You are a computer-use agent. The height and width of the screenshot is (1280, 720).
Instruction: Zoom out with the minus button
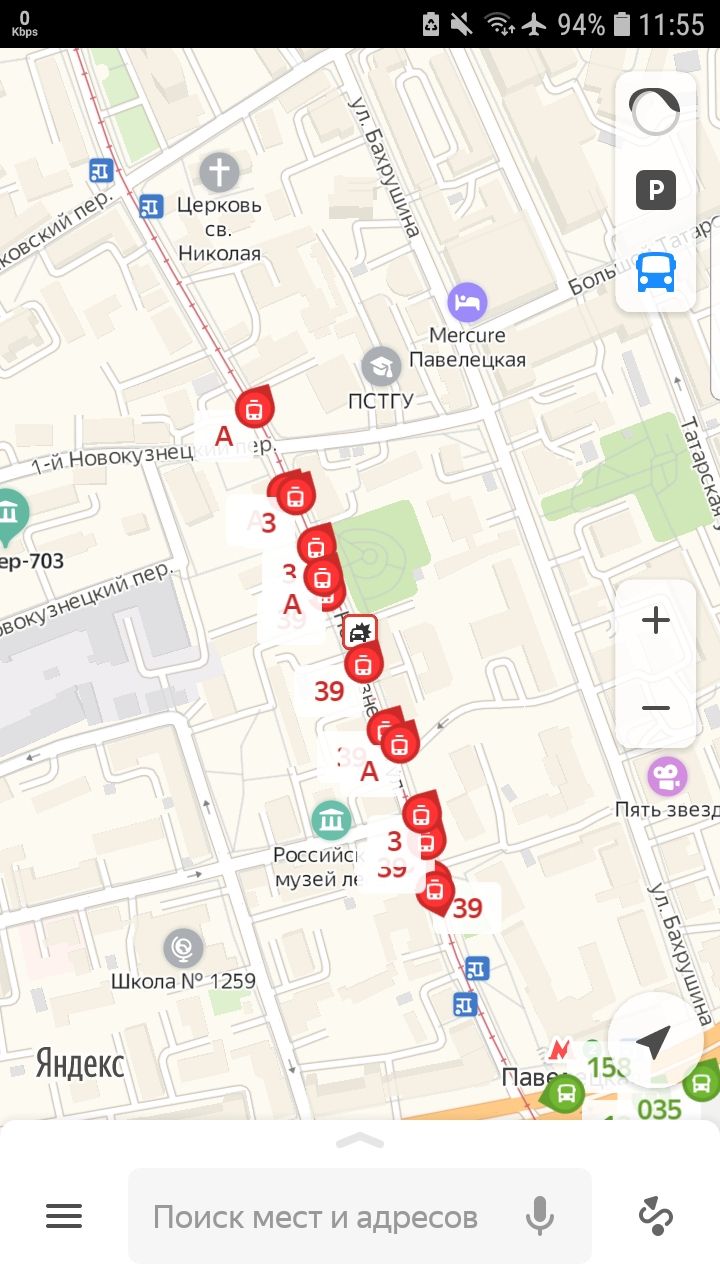click(656, 708)
